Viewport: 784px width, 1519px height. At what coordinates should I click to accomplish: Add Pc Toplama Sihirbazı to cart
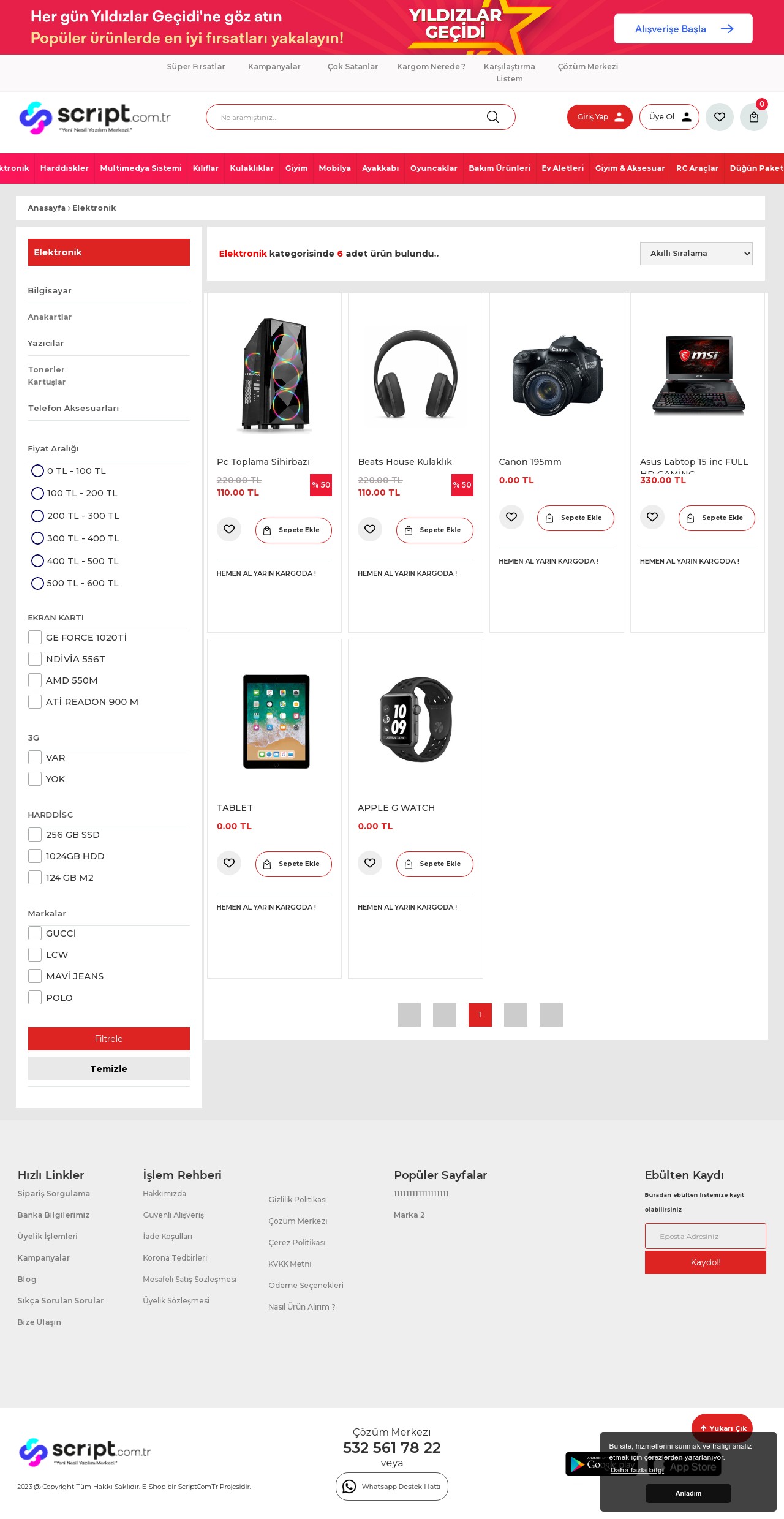coord(293,530)
